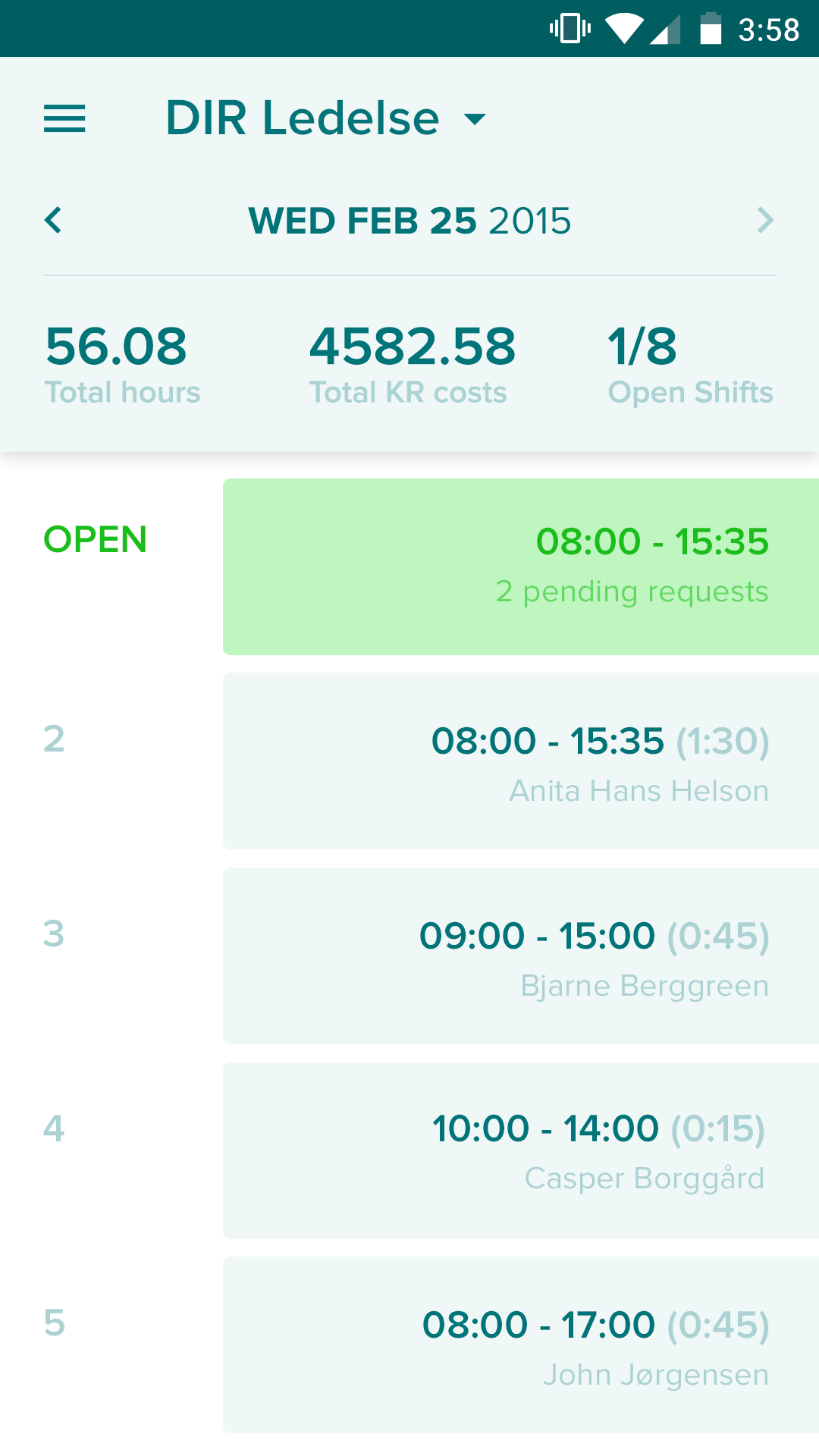
Task: Tap the left chevron to view previous day
Action: coord(53,221)
